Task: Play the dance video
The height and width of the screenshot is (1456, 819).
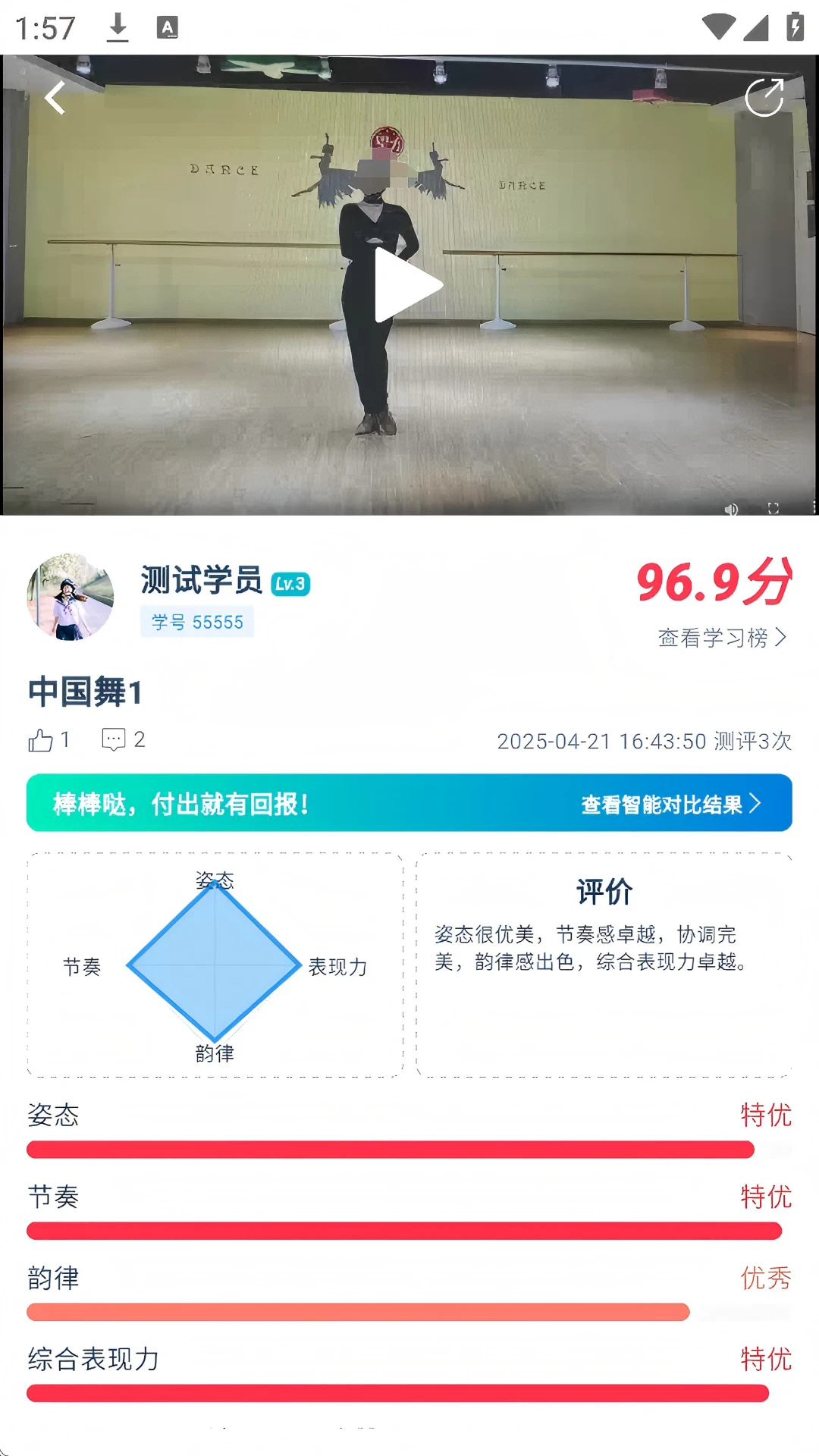Action: click(x=409, y=285)
